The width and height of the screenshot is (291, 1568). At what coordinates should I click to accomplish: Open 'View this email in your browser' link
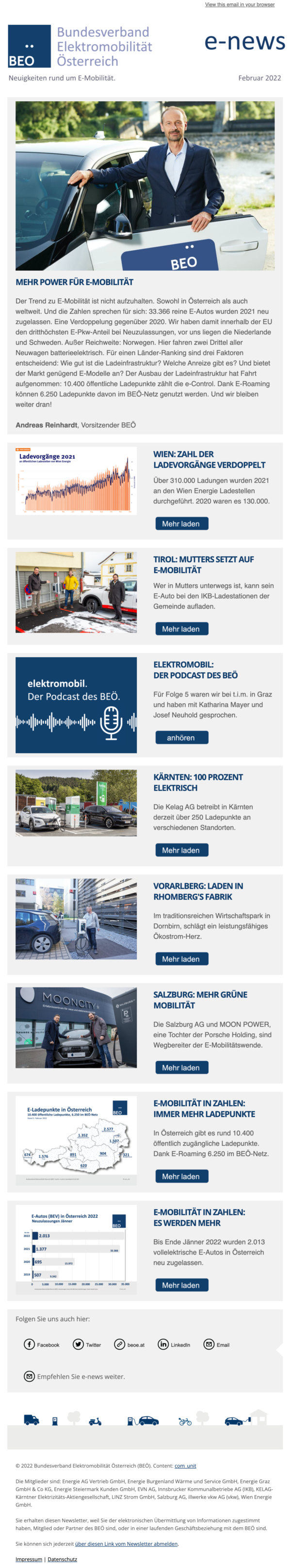(239, 4)
